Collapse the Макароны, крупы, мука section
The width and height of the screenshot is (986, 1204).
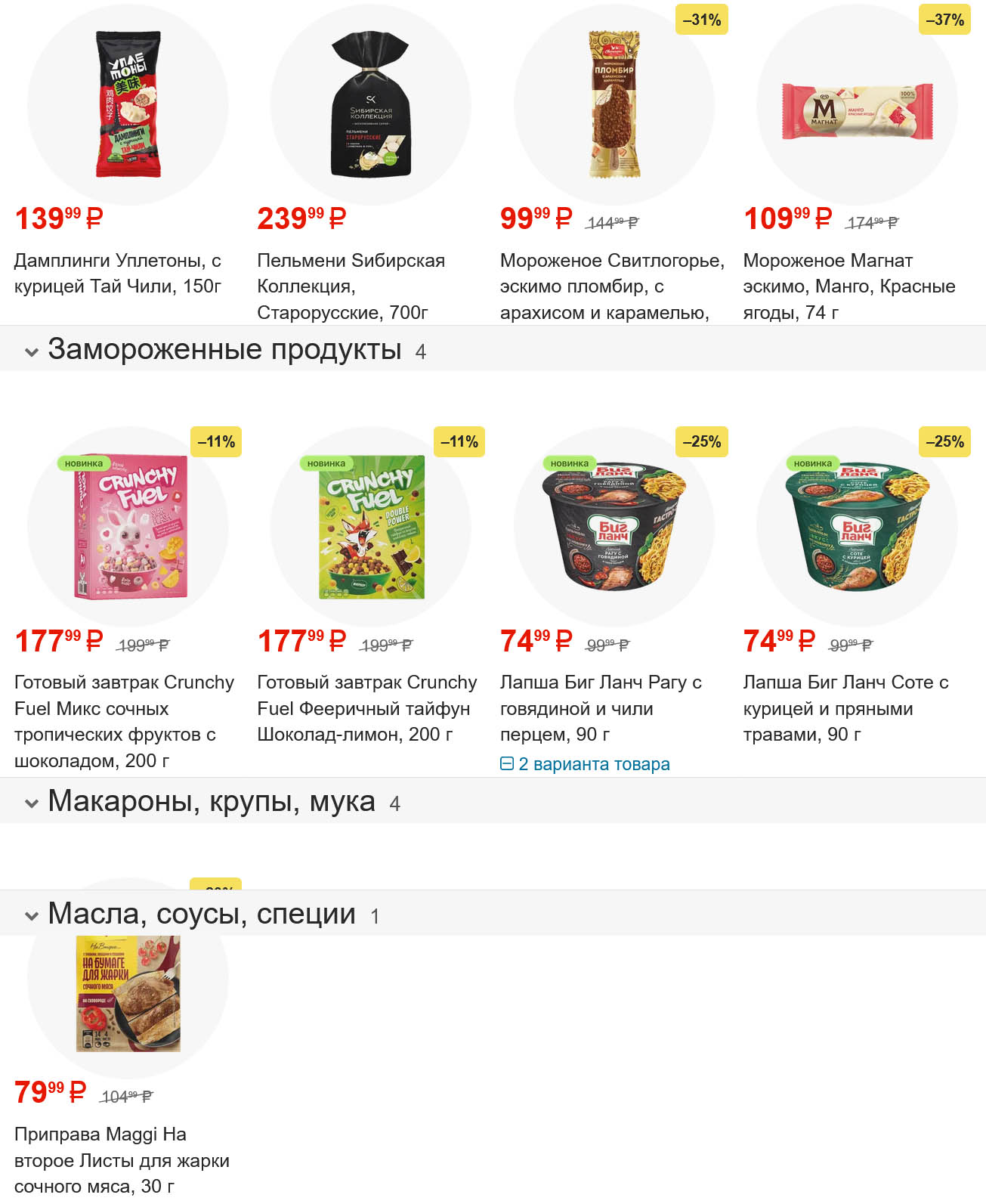[32, 803]
